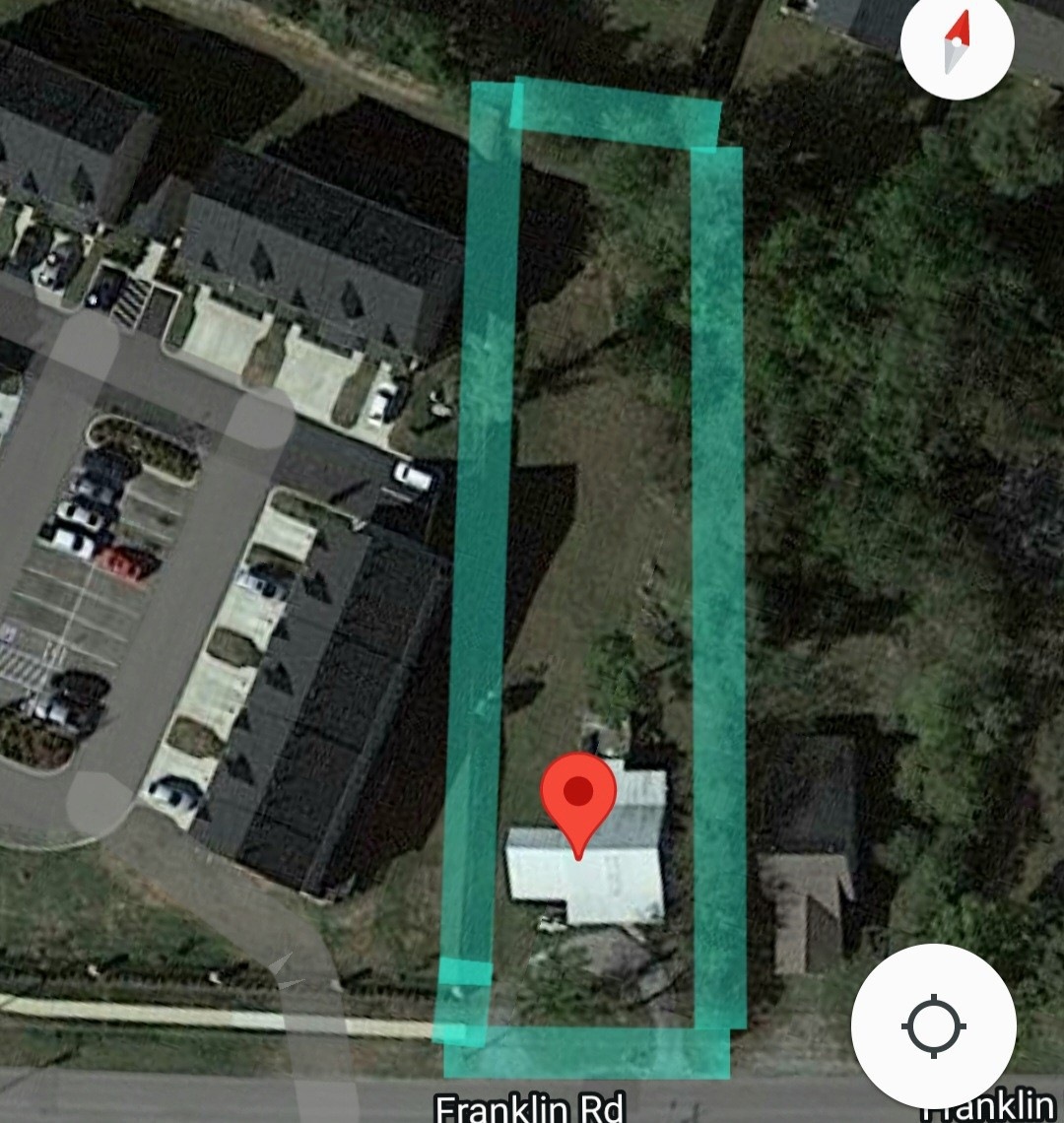Center the map on my location

933,1026
